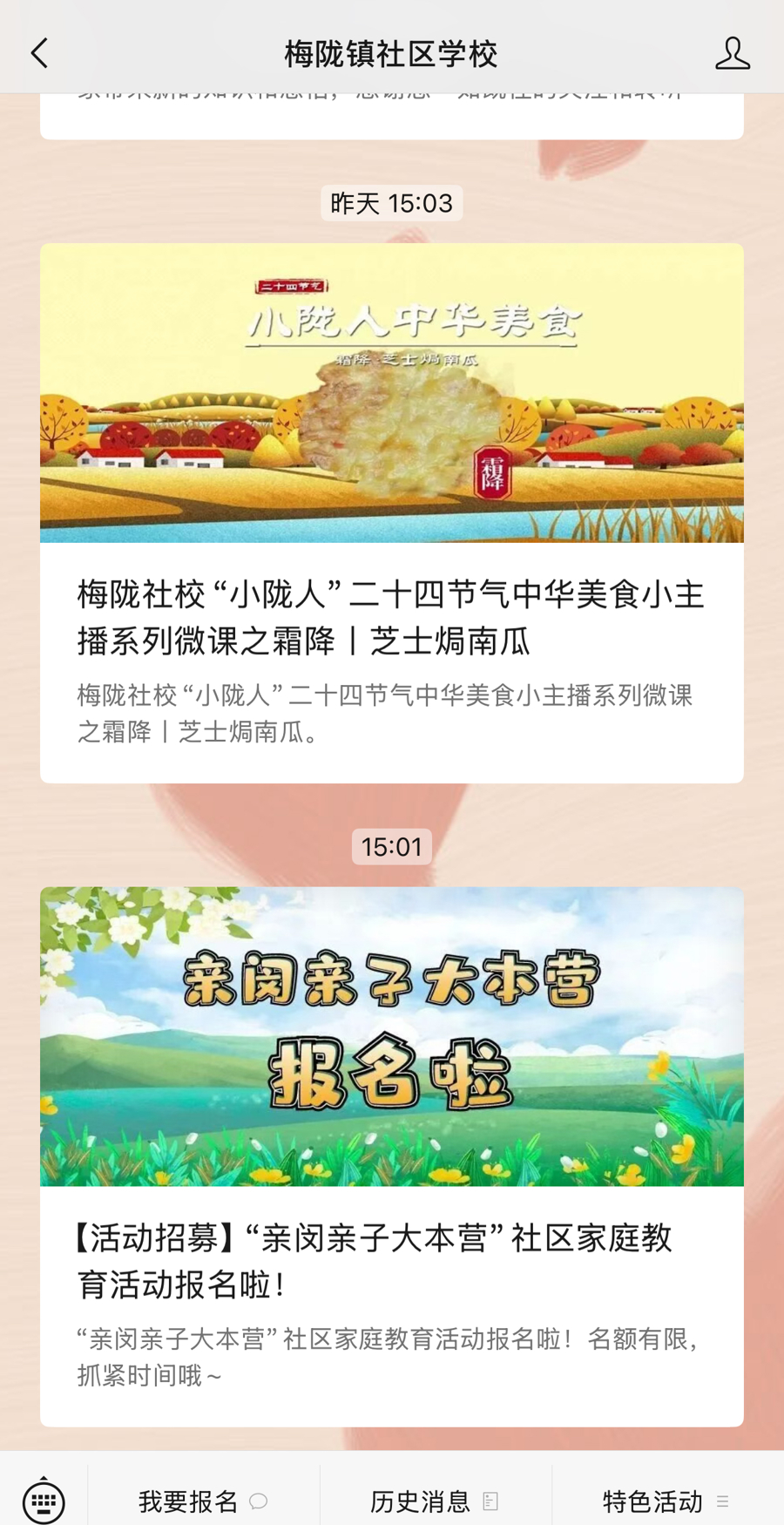784x1525 pixels.
Task: Go back from 梅陇镇社区学校 chat
Action: pos(40,53)
